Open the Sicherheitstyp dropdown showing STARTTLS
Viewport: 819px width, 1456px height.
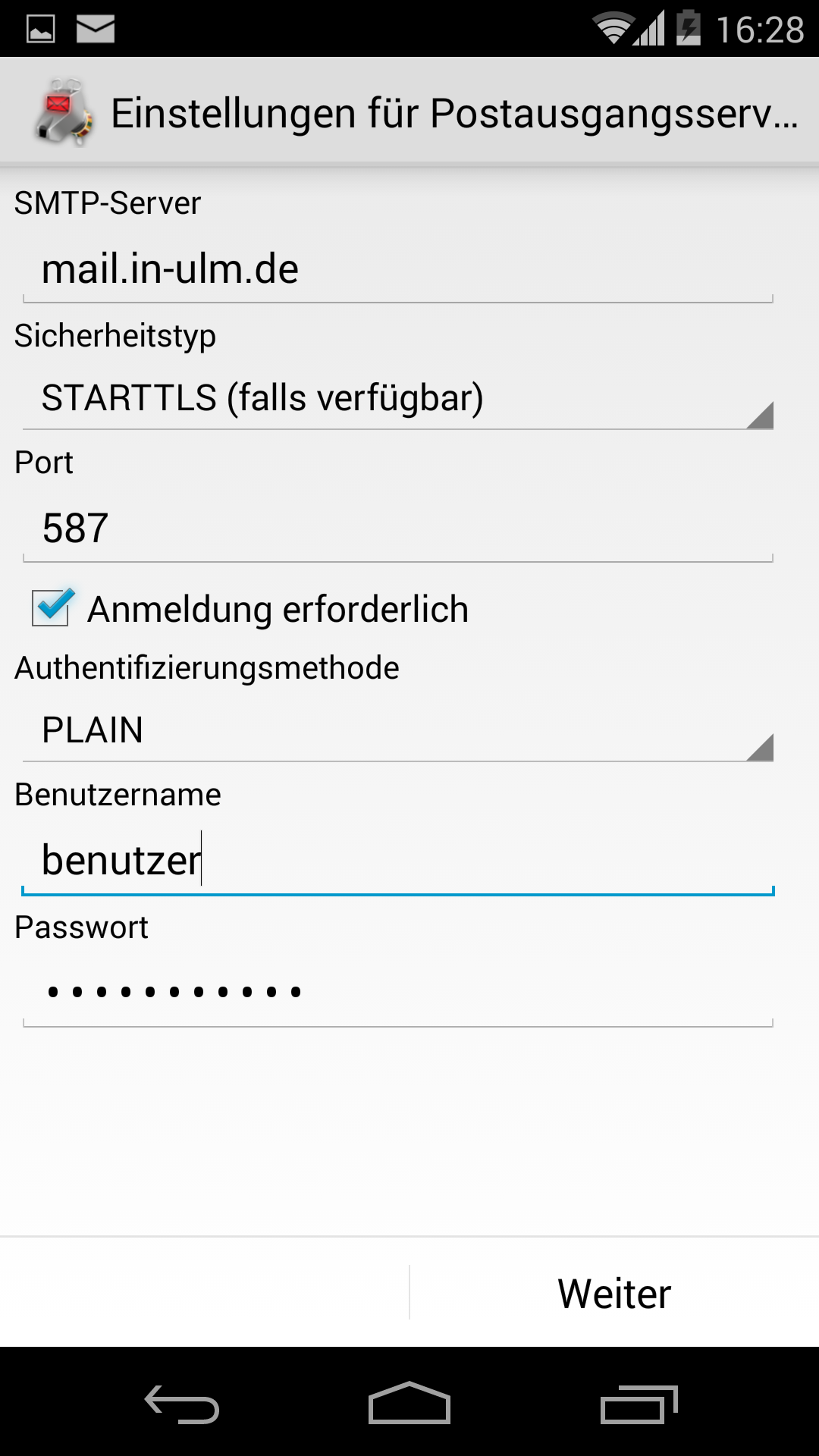point(398,398)
